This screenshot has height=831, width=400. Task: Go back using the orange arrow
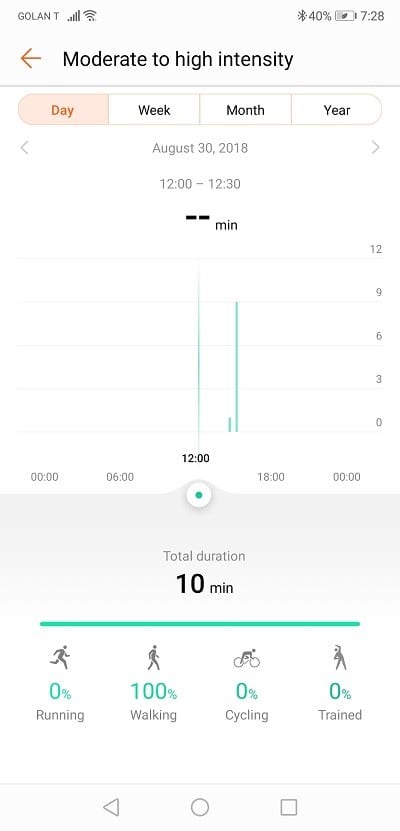[30, 58]
